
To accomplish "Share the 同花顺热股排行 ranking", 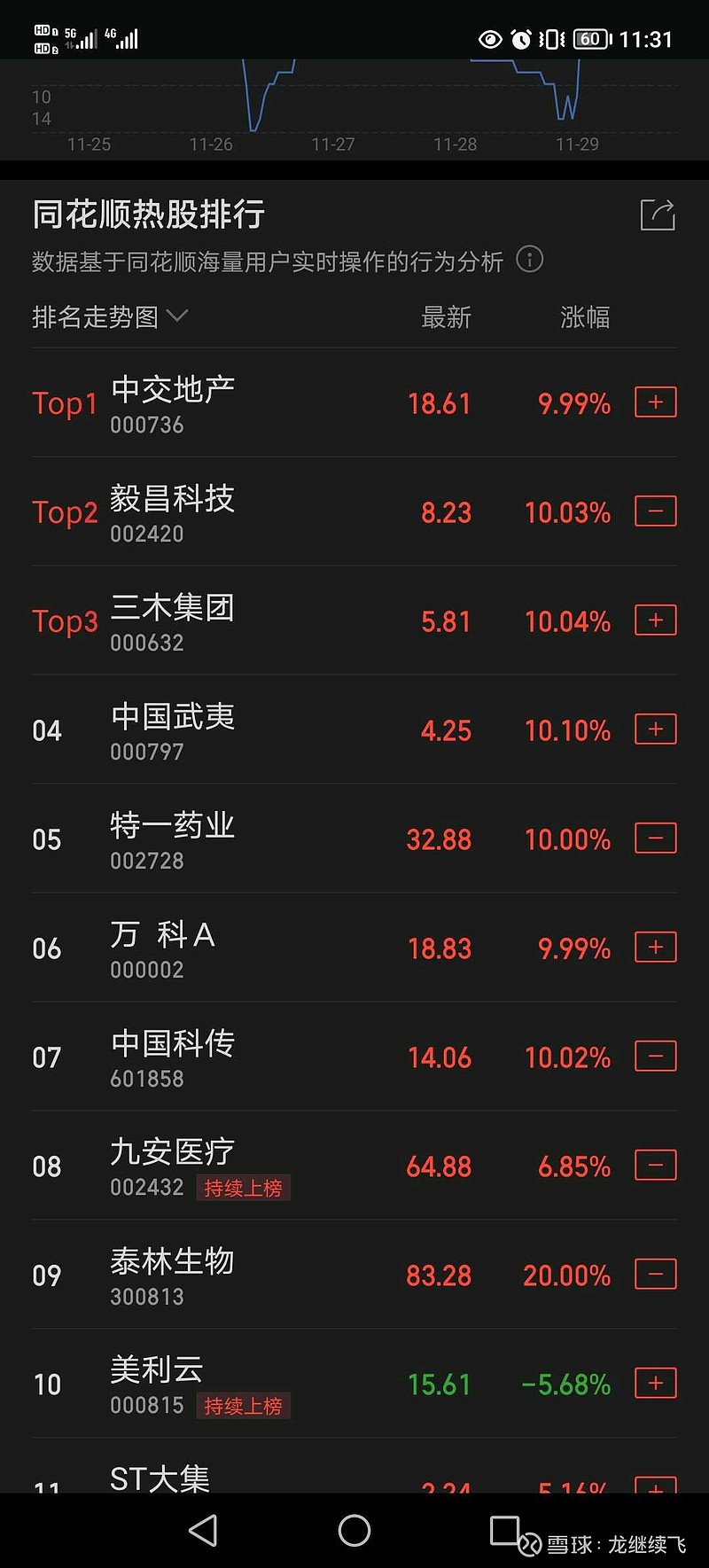I will (658, 215).
